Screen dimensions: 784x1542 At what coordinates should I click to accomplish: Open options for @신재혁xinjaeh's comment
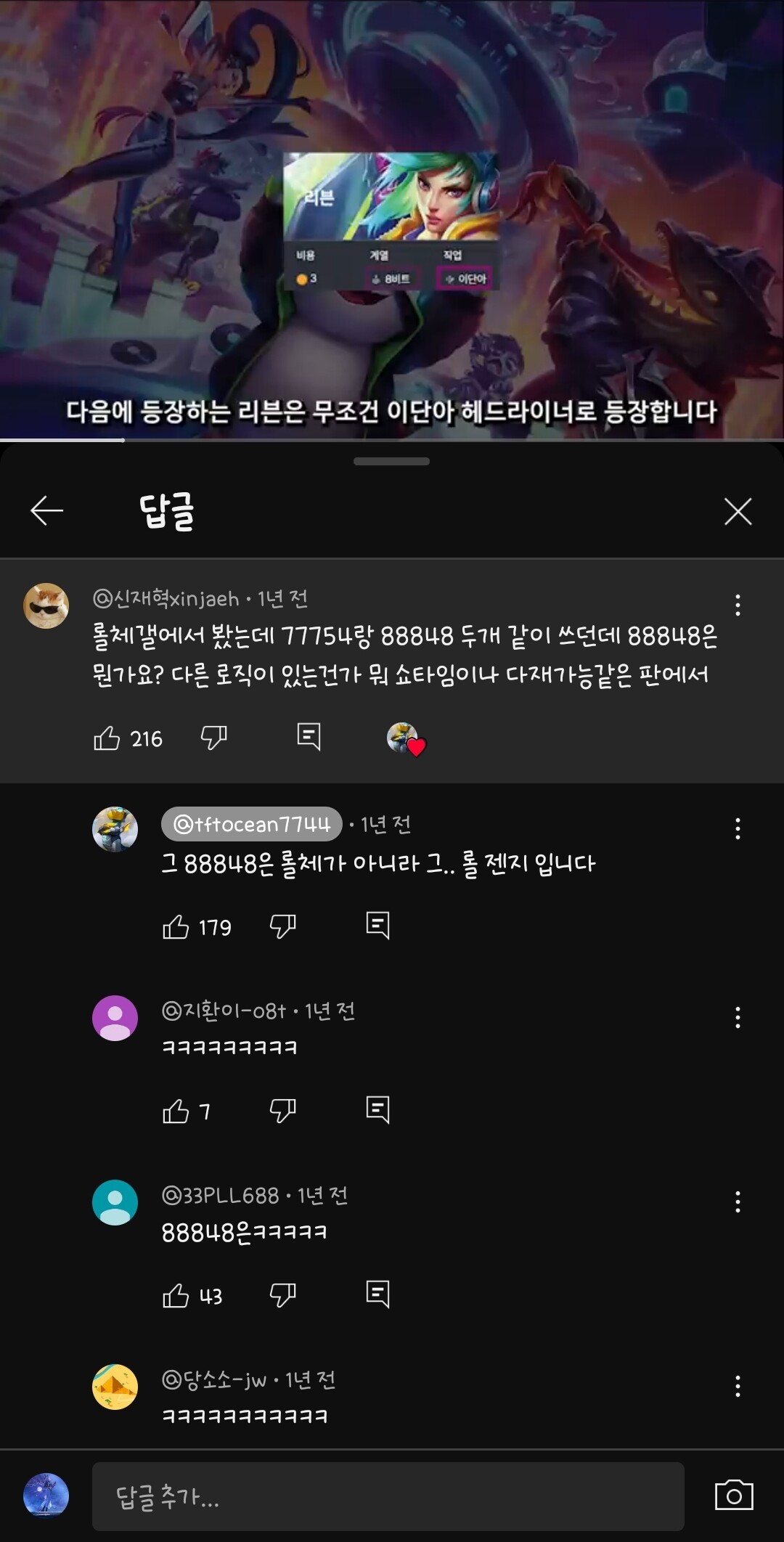738,605
